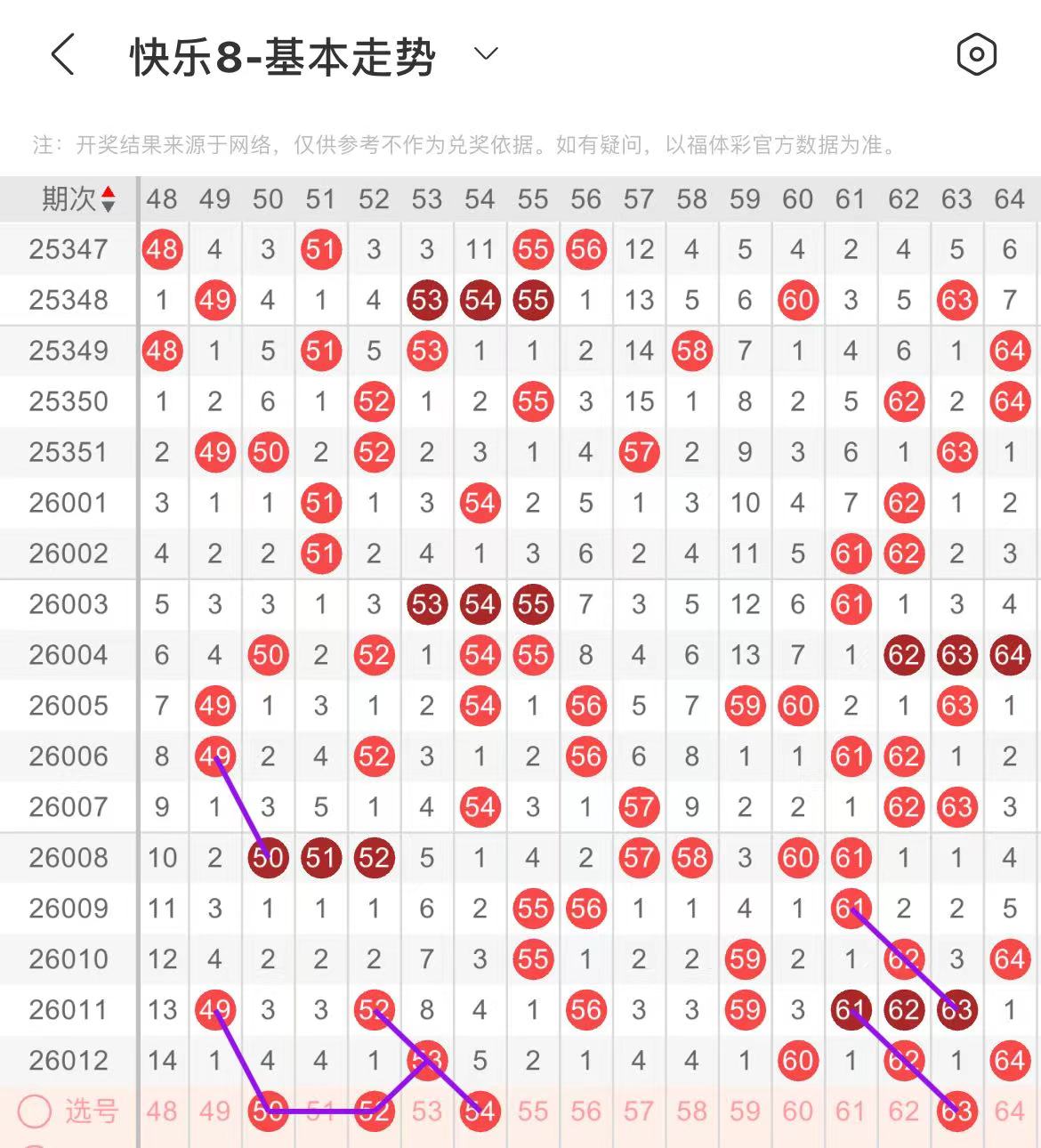Deselect number 50 in the 选号 row
Image resolution: width=1041 pixels, height=1148 pixels.
268,1112
